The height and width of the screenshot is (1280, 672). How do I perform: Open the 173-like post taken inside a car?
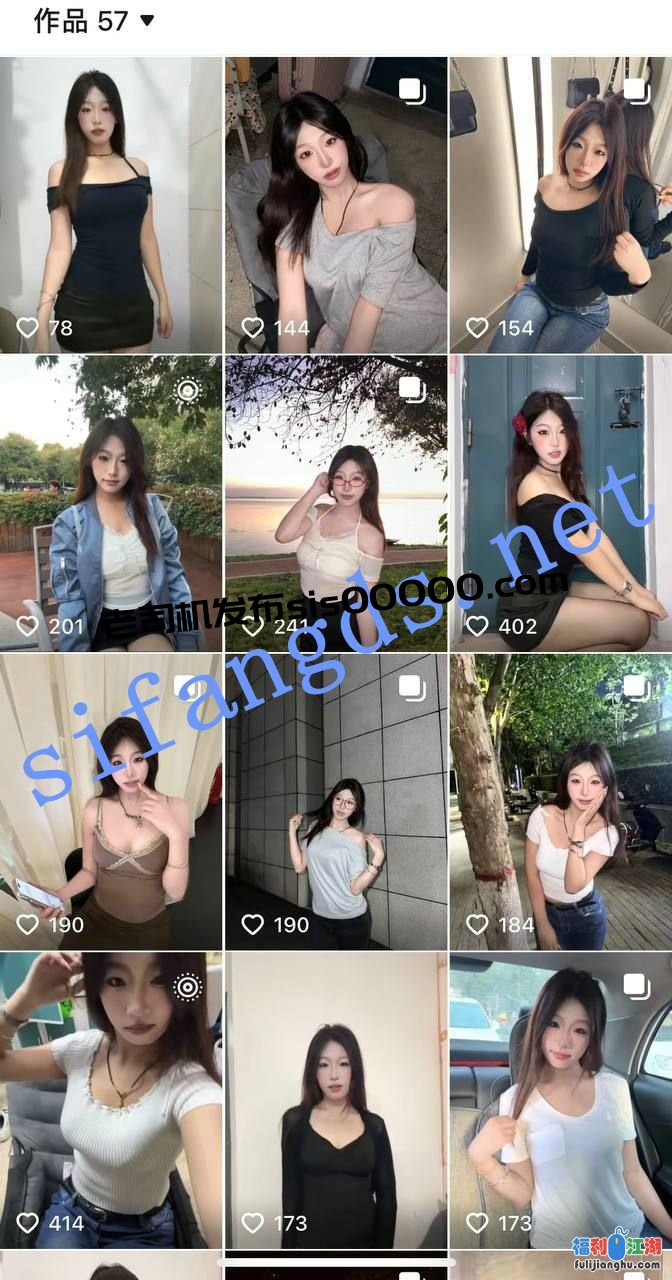pyautogui.click(x=560, y=1100)
